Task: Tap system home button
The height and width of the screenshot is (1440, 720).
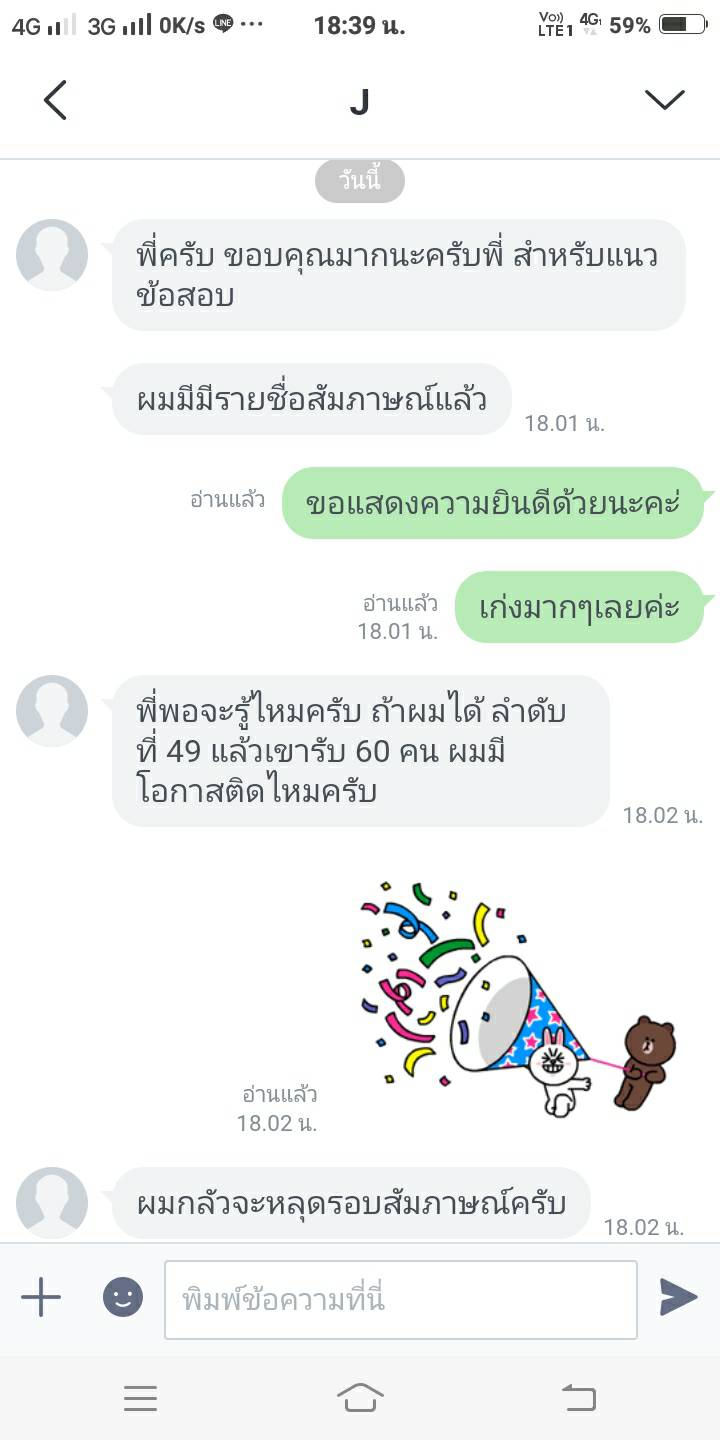Action: [x=360, y=1397]
